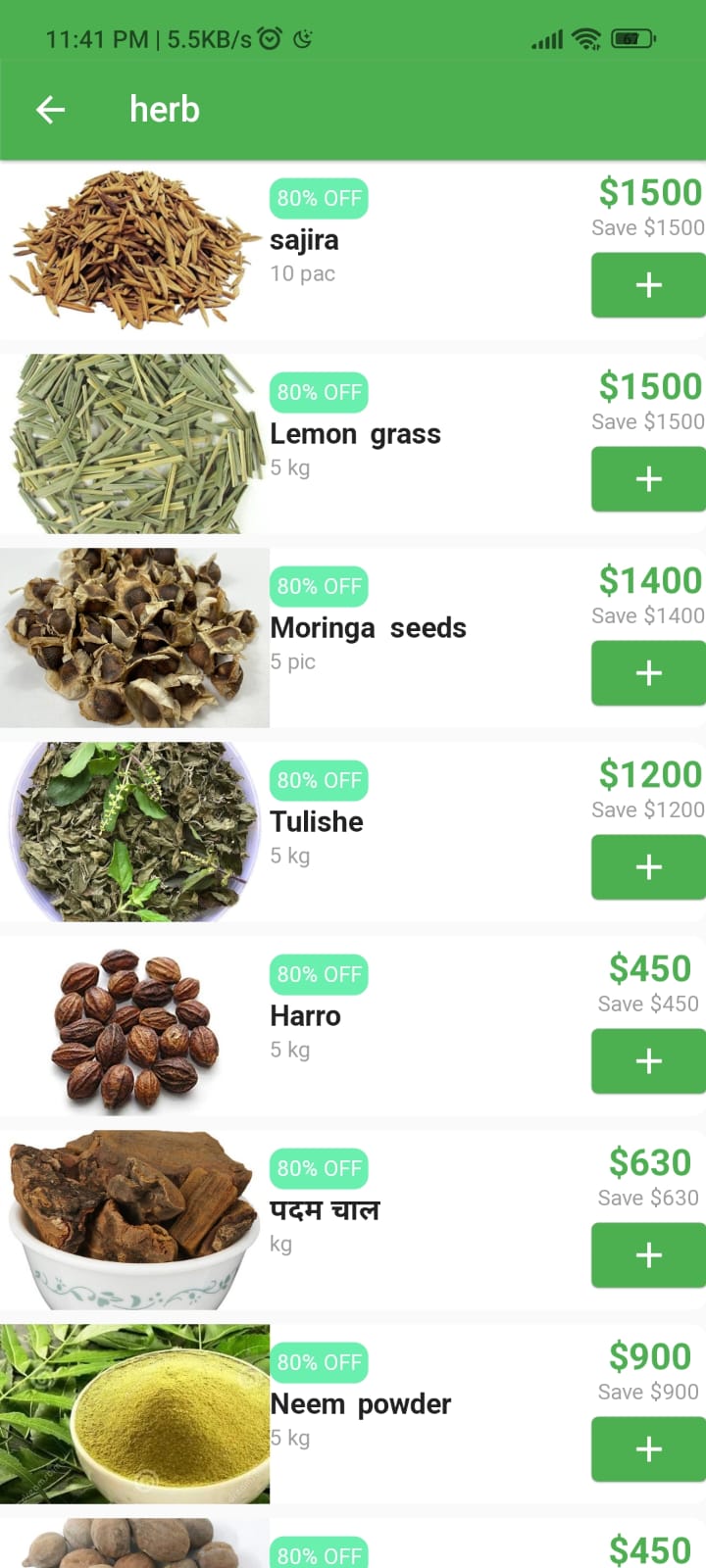Screen dimensions: 706x1568
Task: Add Harro to the cart
Action: 648,1061
